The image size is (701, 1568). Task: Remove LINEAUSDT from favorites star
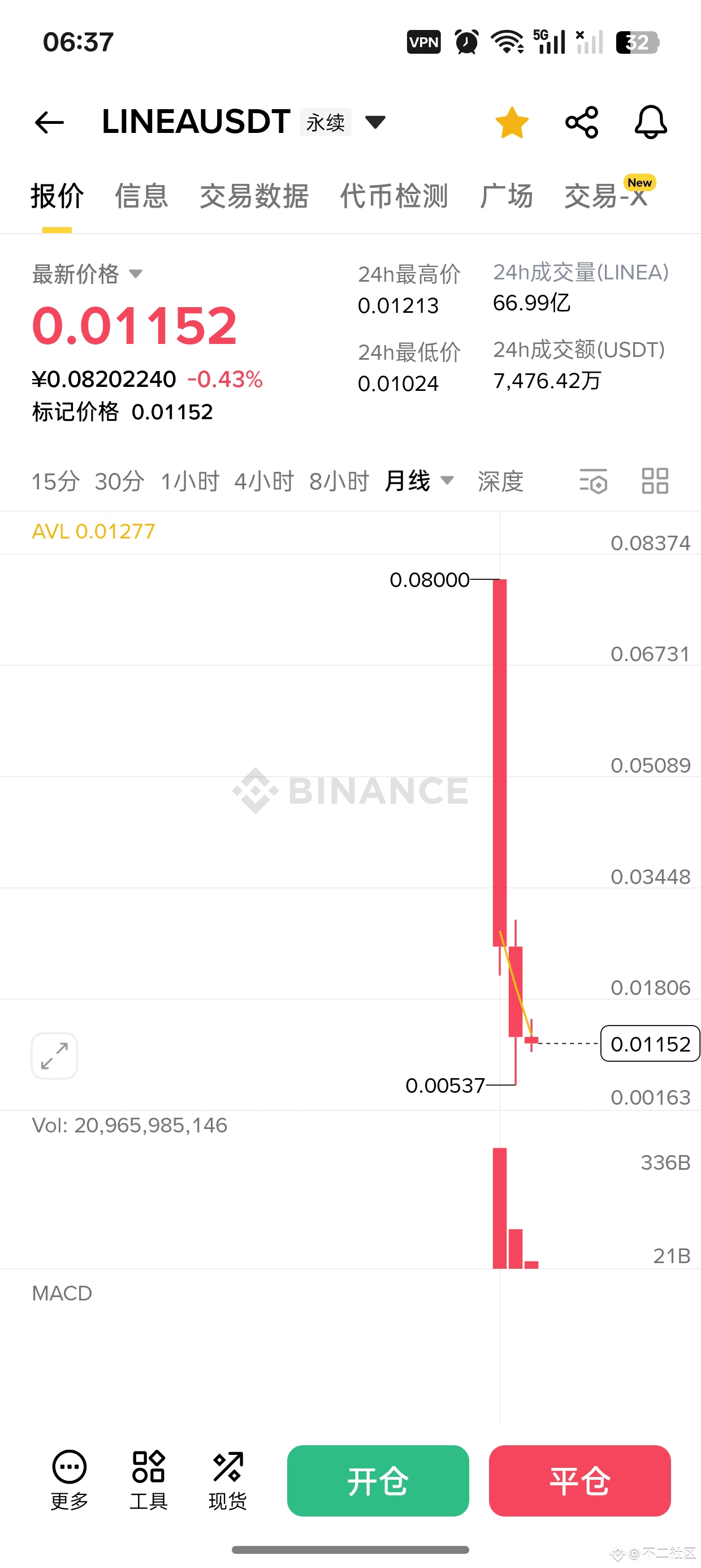coord(512,122)
